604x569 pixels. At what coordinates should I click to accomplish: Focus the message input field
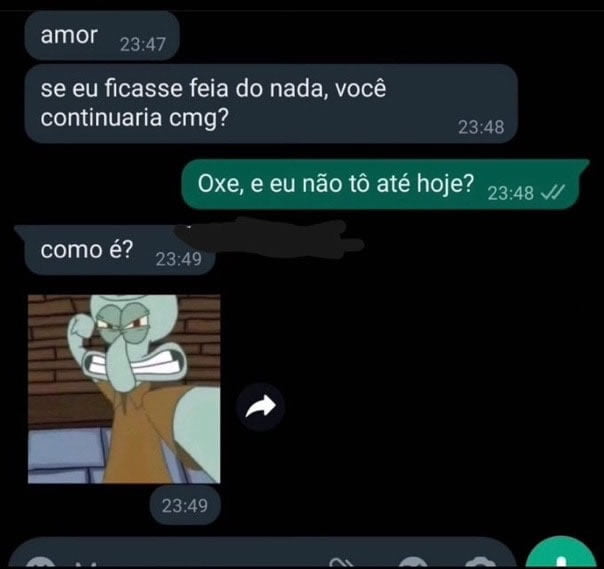[x=200, y=559]
